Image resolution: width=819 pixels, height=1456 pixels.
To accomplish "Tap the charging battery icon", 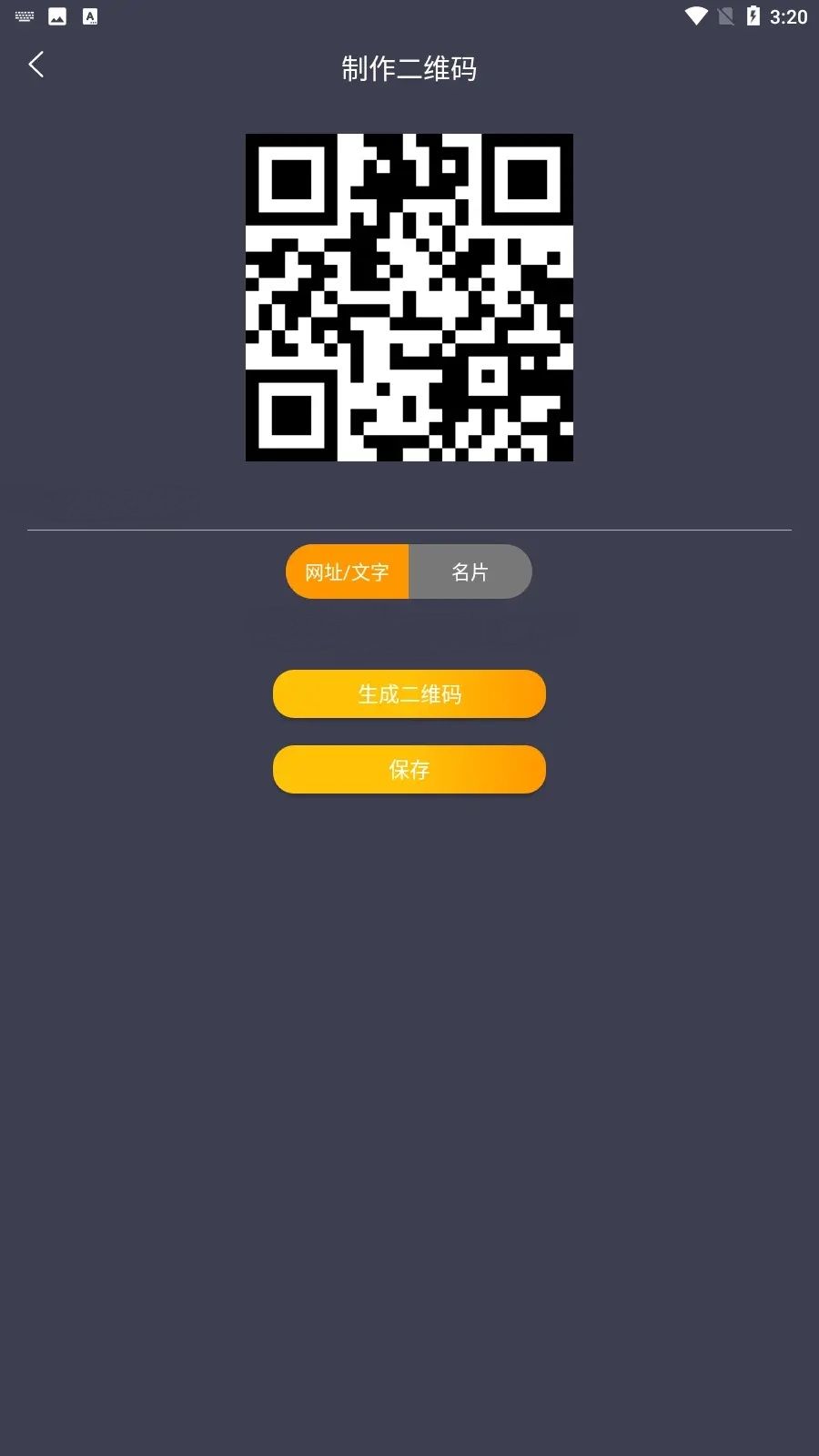I will pos(752,15).
